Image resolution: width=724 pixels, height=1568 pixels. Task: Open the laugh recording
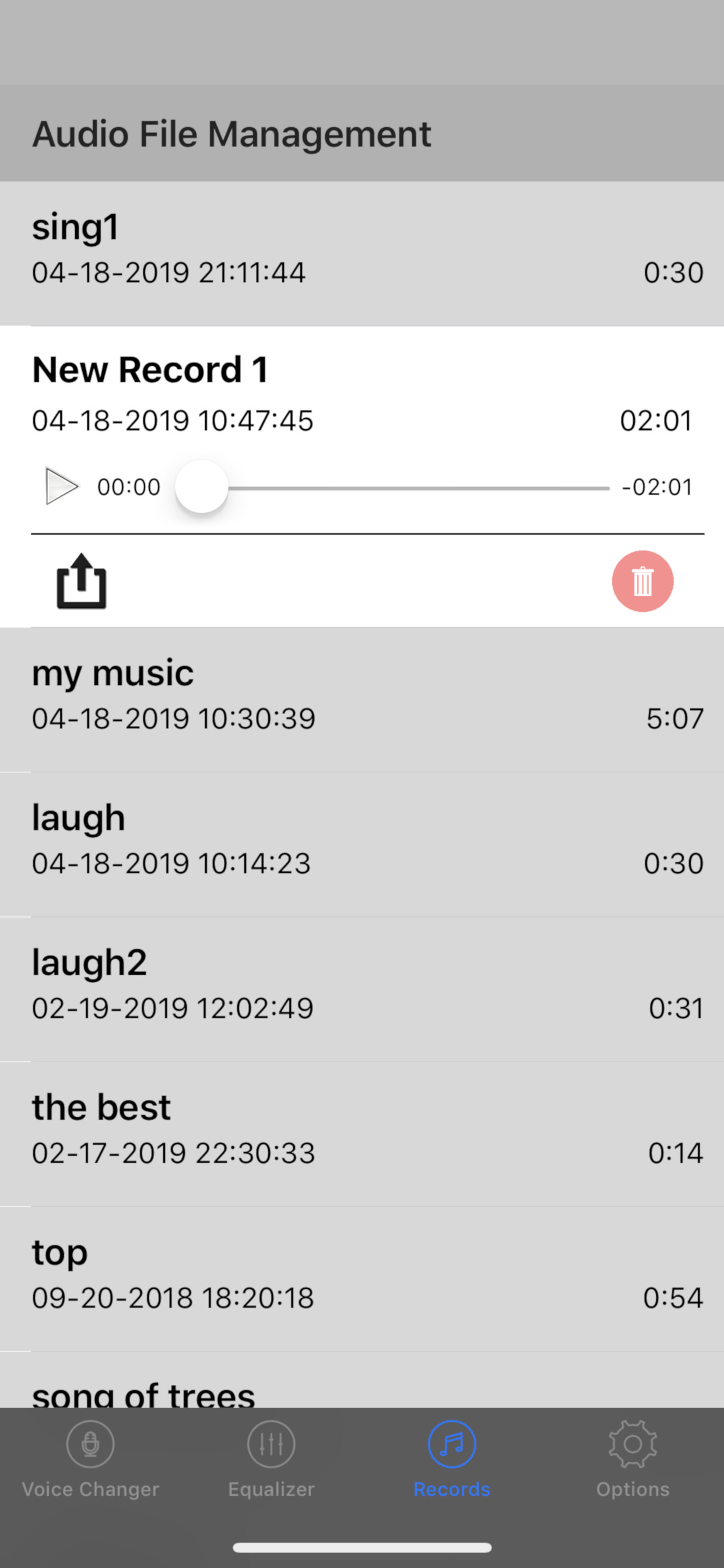(x=362, y=845)
